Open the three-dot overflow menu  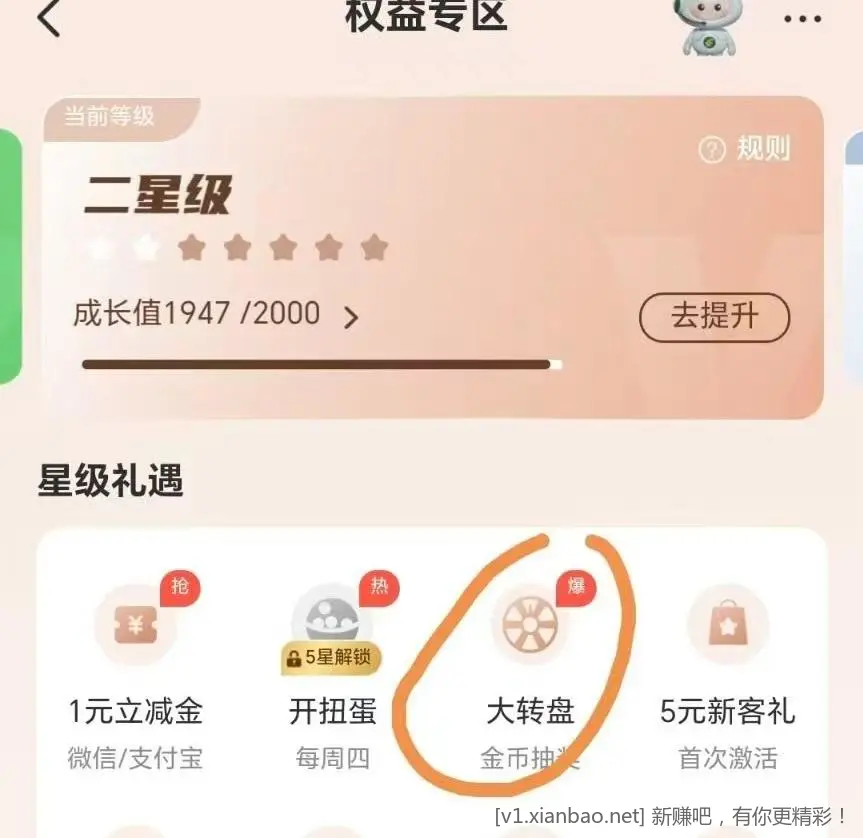tap(802, 19)
